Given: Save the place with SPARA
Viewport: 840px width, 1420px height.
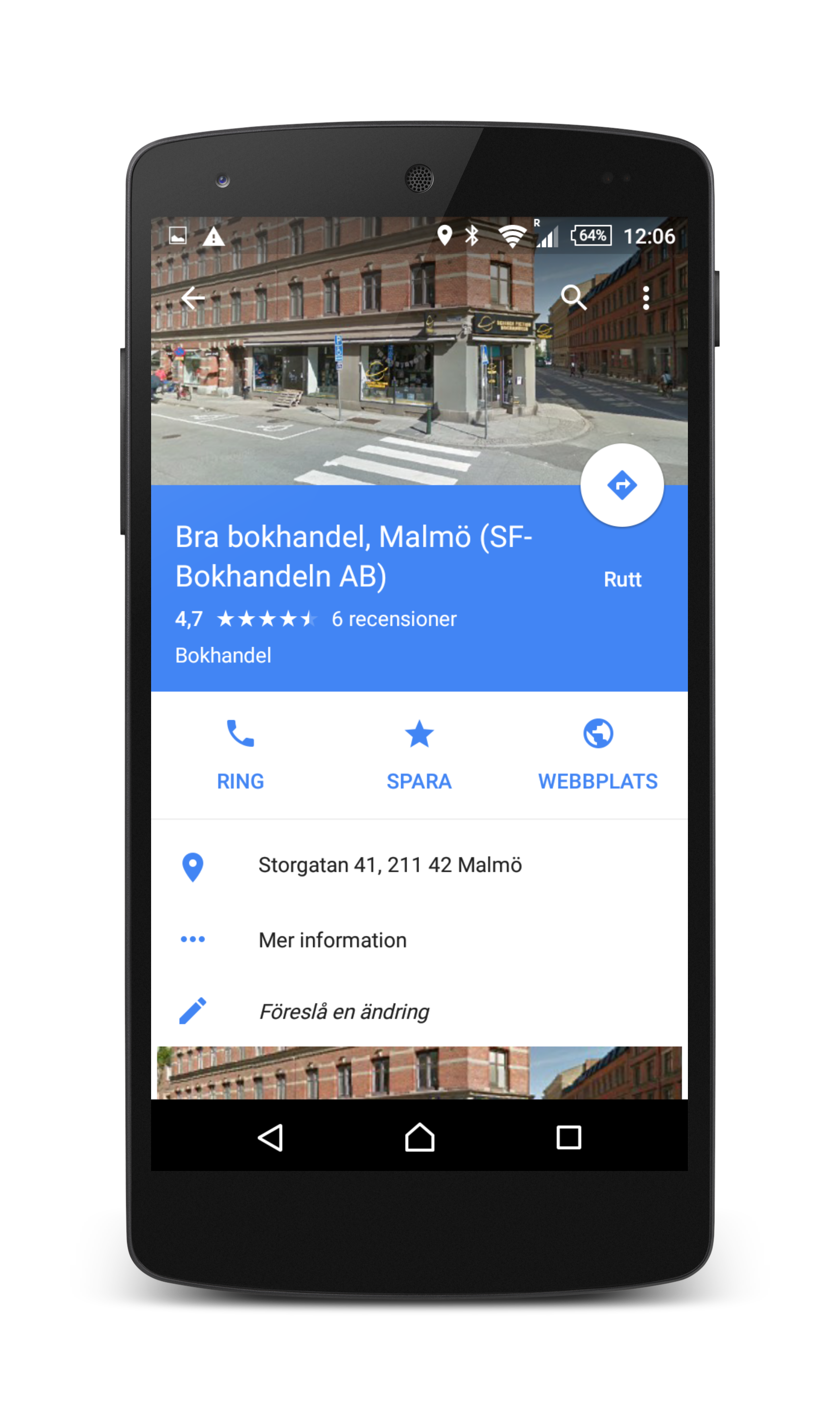Looking at the screenshot, I should (419, 755).
